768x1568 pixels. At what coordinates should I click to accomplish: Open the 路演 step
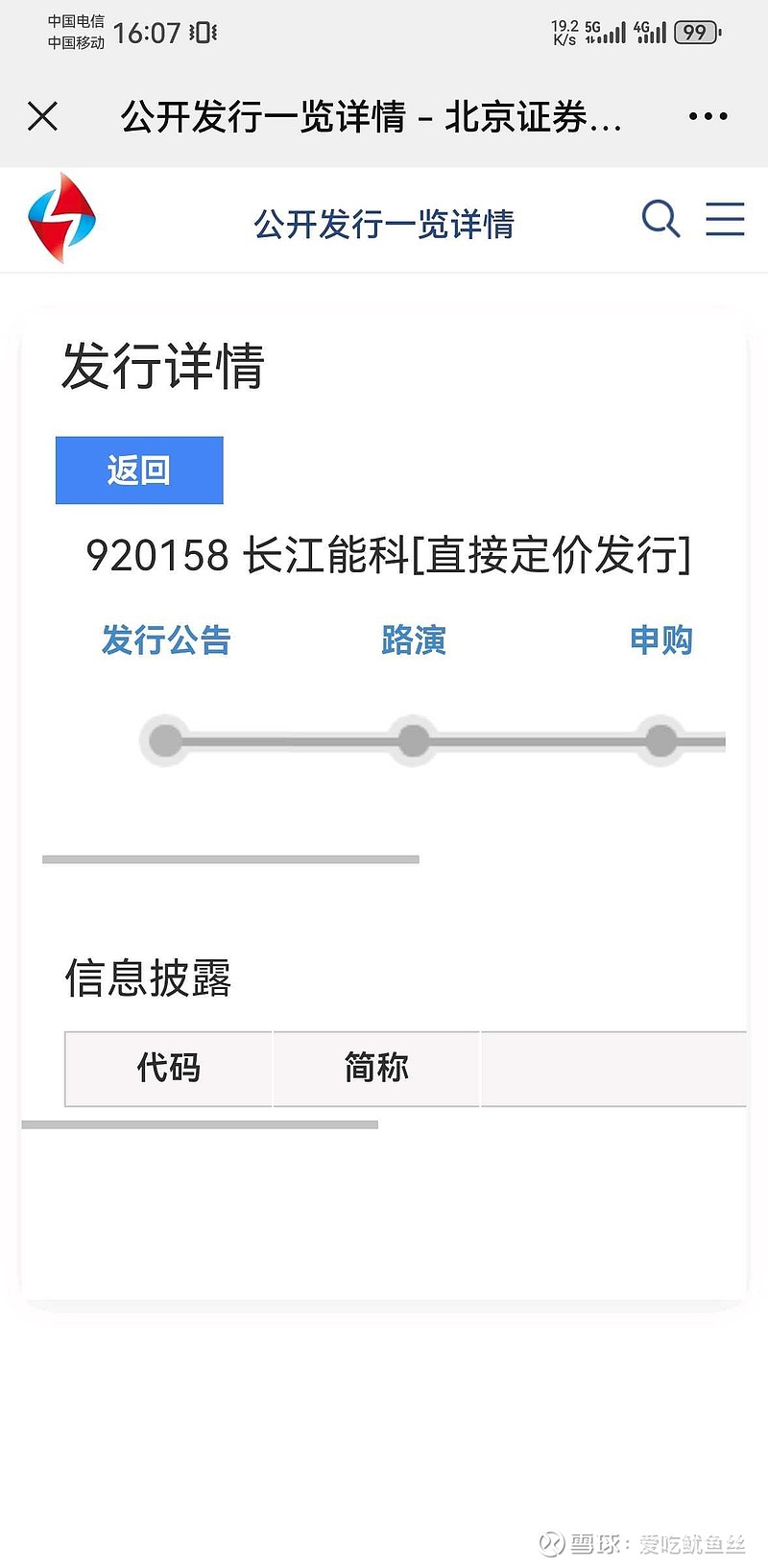(x=414, y=639)
